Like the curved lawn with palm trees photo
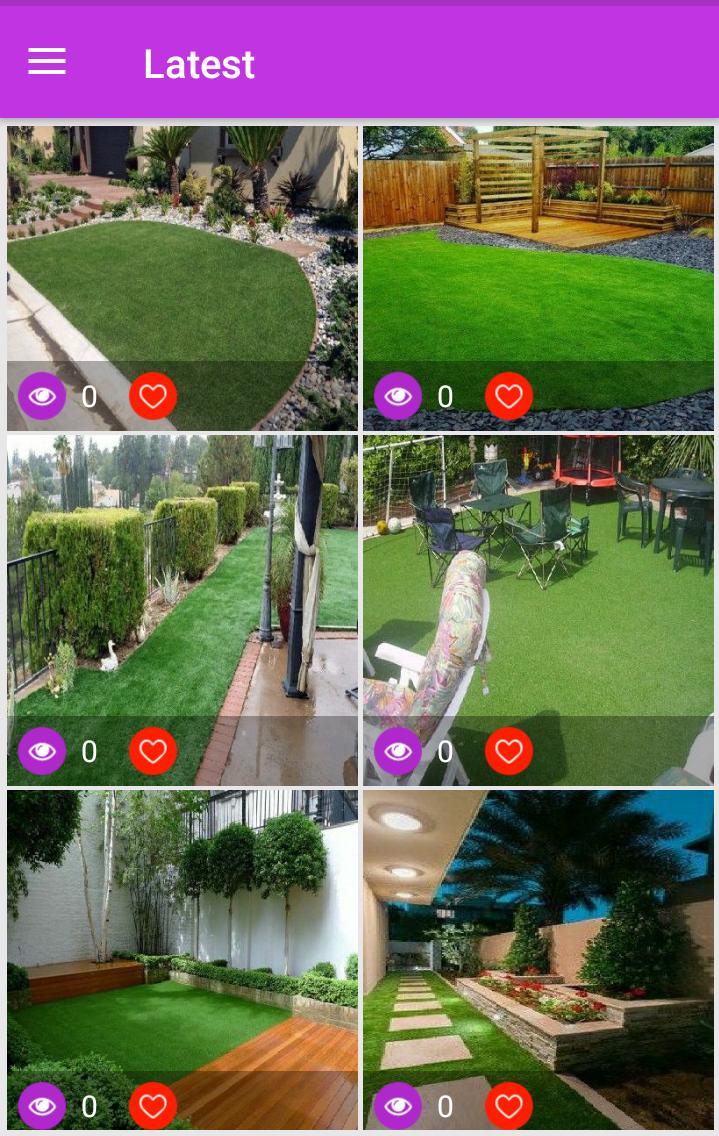This screenshot has width=719, height=1136. [153, 397]
